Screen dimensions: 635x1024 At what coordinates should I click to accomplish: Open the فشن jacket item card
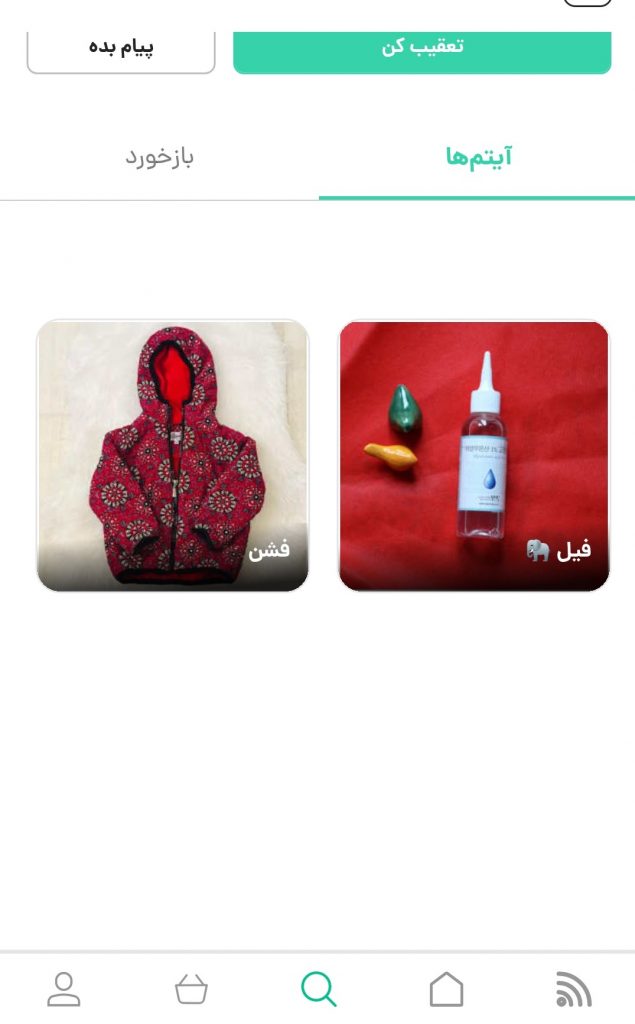pyautogui.click(x=173, y=456)
